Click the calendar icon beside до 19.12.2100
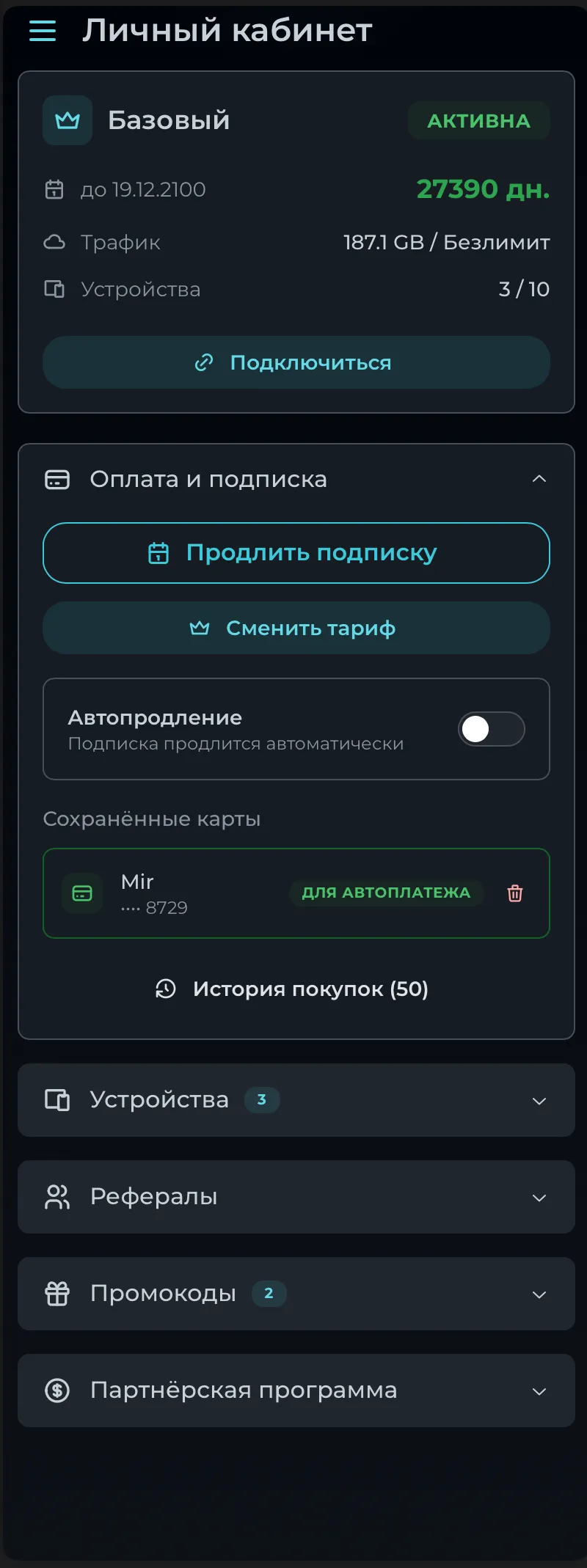 pyautogui.click(x=53, y=188)
